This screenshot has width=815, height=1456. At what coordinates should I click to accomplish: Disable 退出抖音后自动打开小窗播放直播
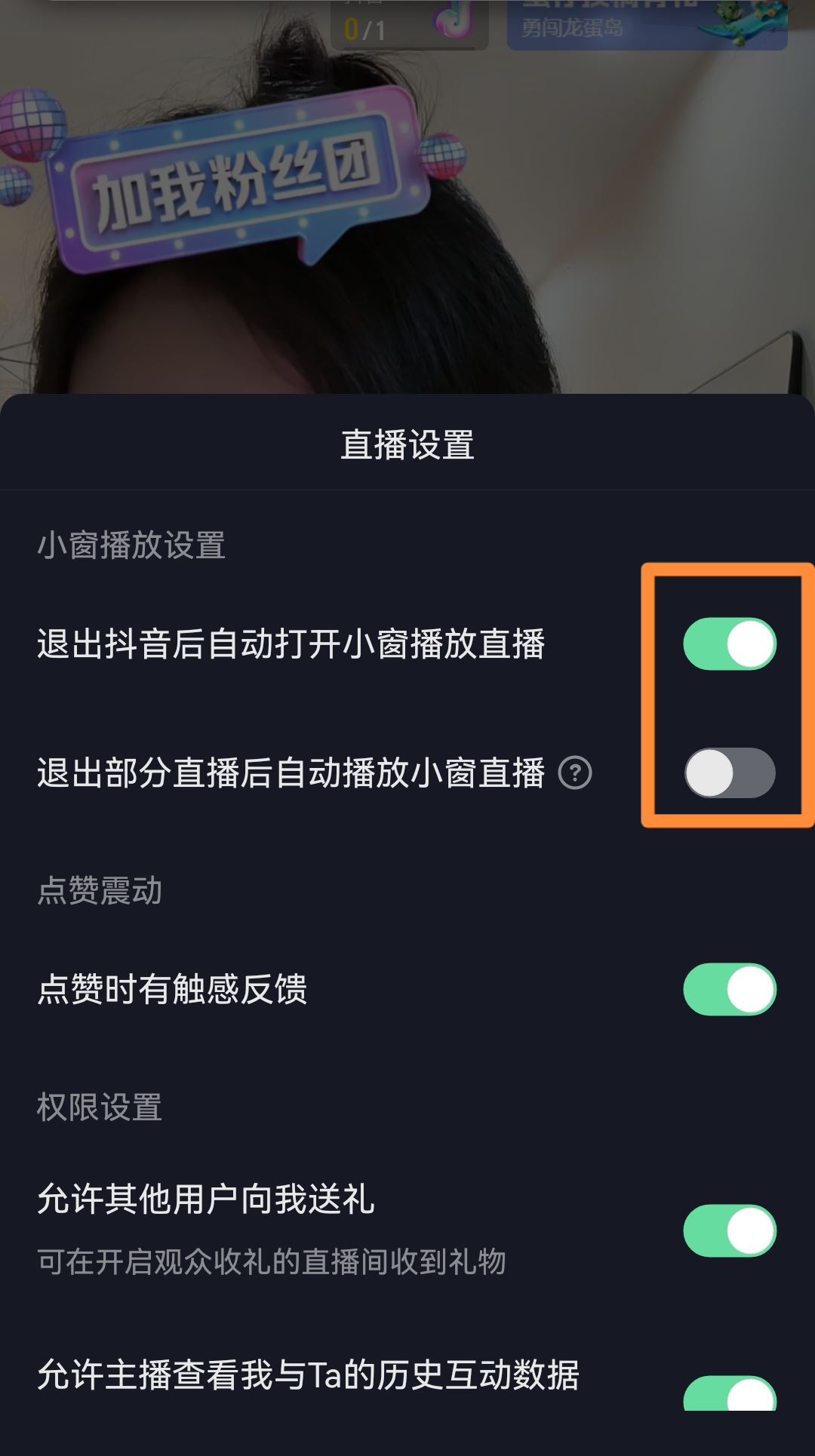730,641
